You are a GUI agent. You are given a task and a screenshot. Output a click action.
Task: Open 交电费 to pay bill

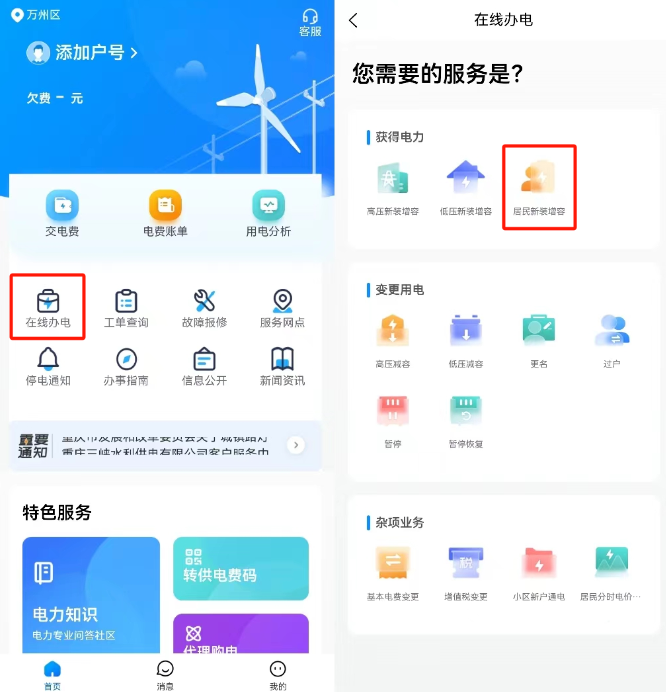(62, 213)
